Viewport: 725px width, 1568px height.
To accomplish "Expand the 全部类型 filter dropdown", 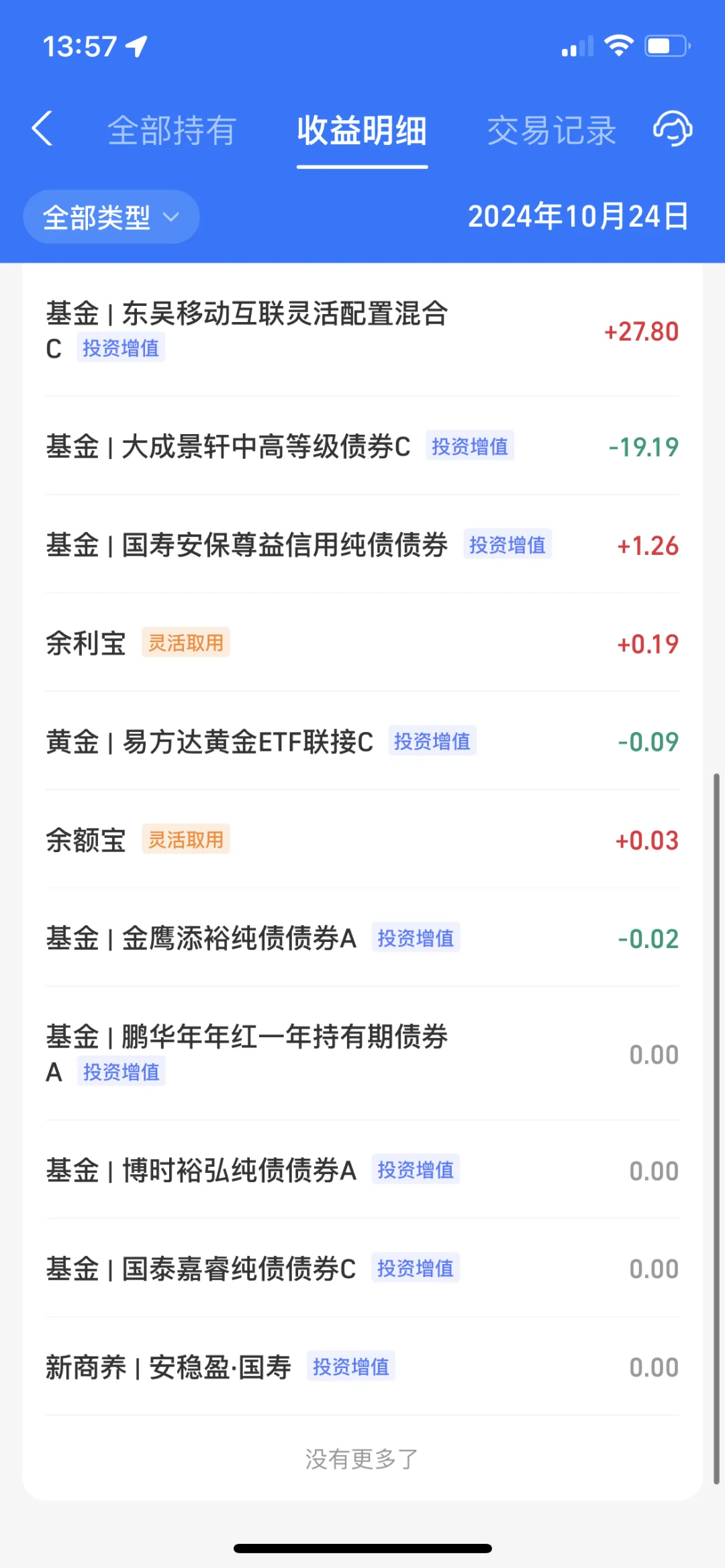I will pos(111,217).
